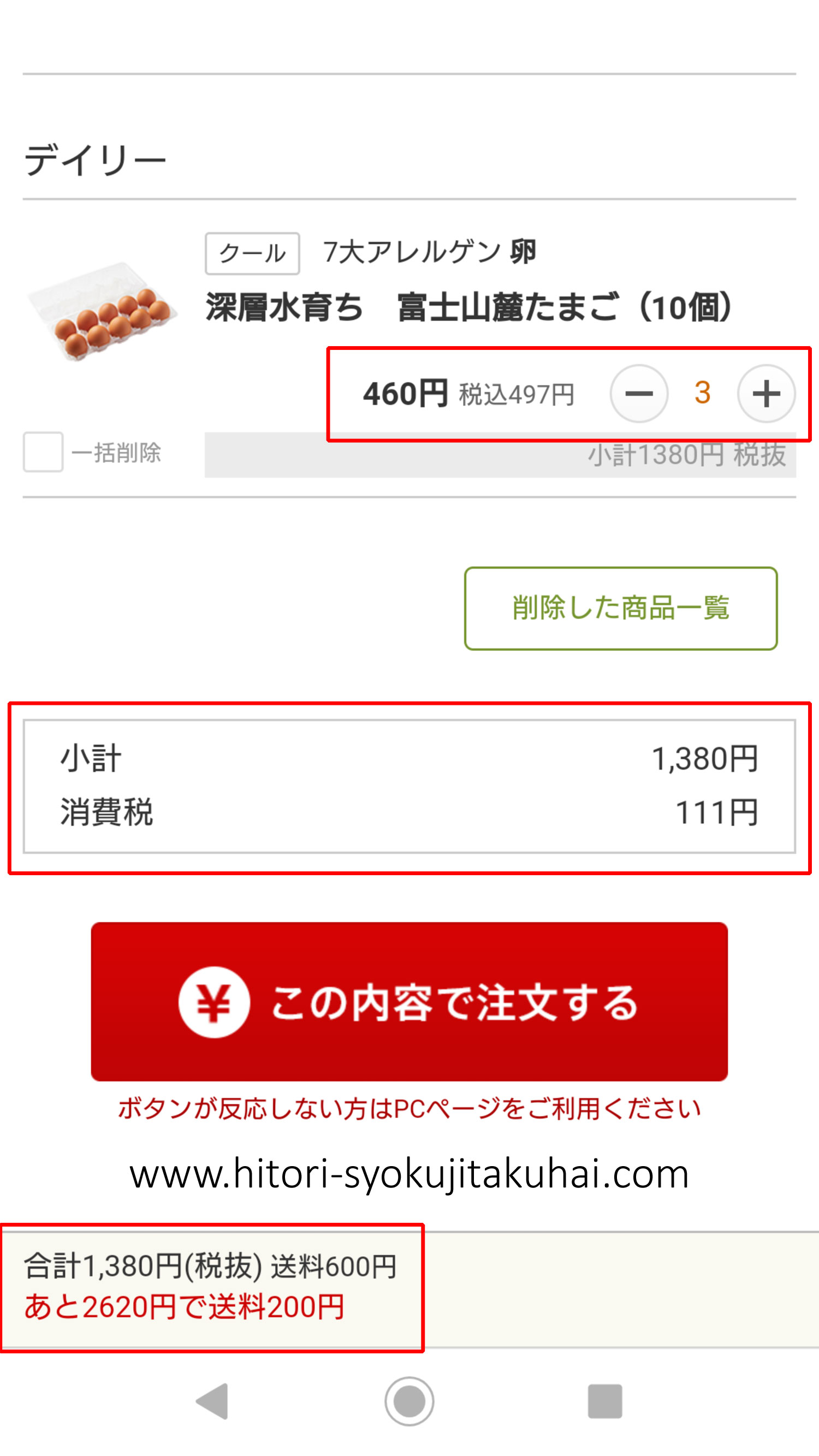The height and width of the screenshot is (1456, 819).
Task: Tap the system home button
Action: point(409,1401)
